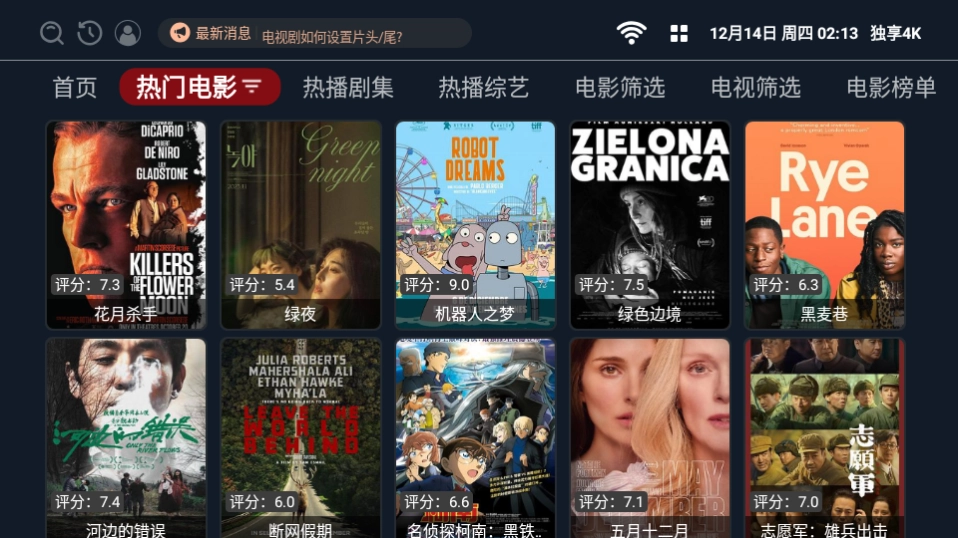The height and width of the screenshot is (538, 958).
Task: Open watch history clock icon
Action: [x=90, y=33]
